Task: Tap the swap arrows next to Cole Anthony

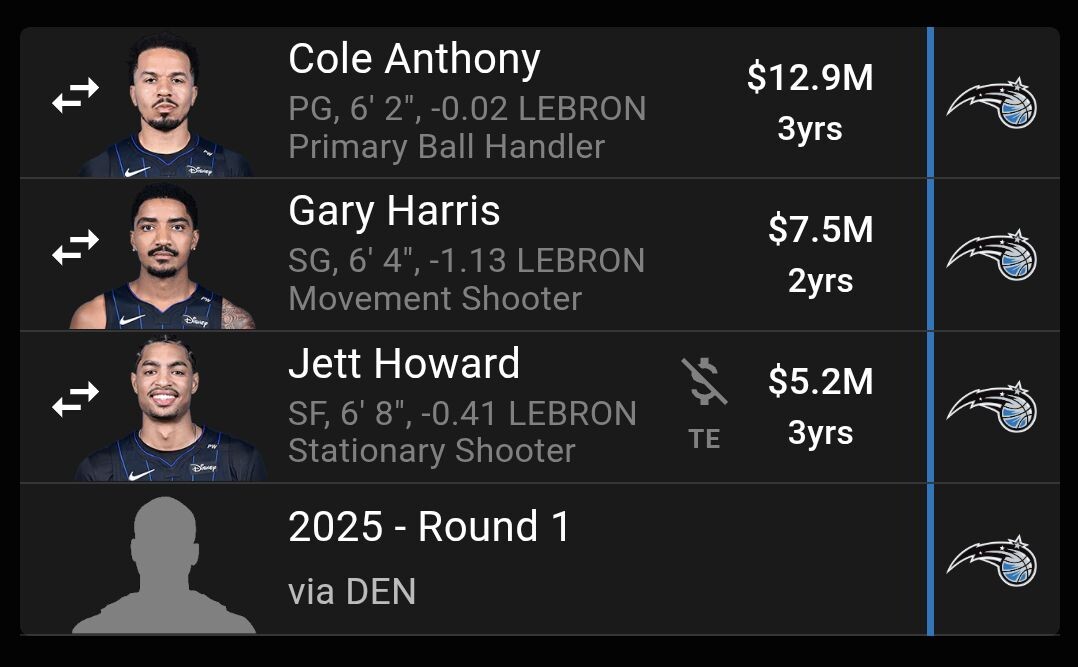Action: coord(76,96)
